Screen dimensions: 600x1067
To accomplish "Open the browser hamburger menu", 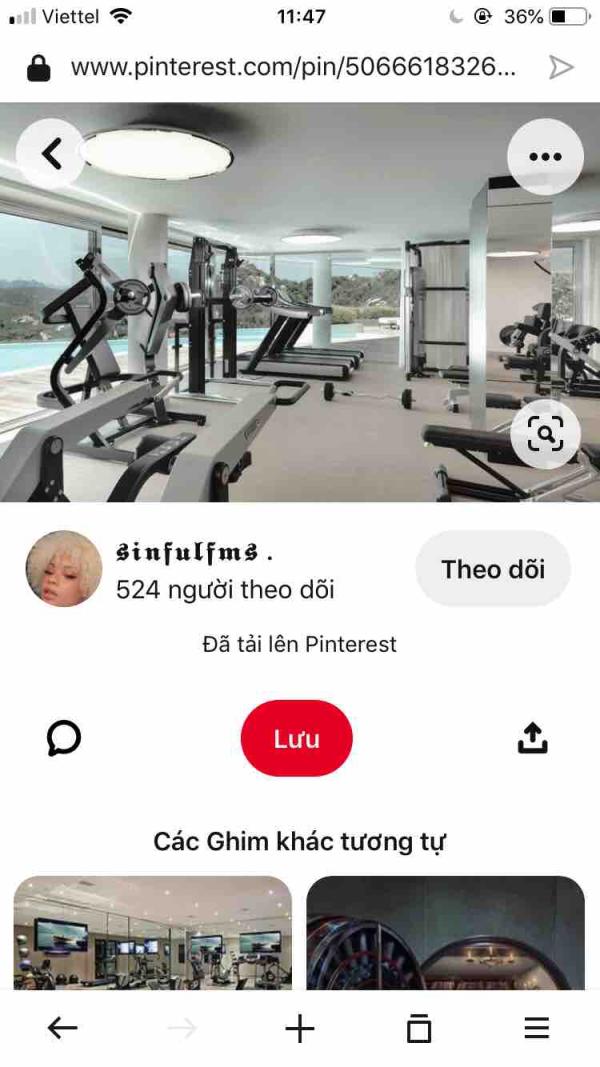I will point(537,1028).
